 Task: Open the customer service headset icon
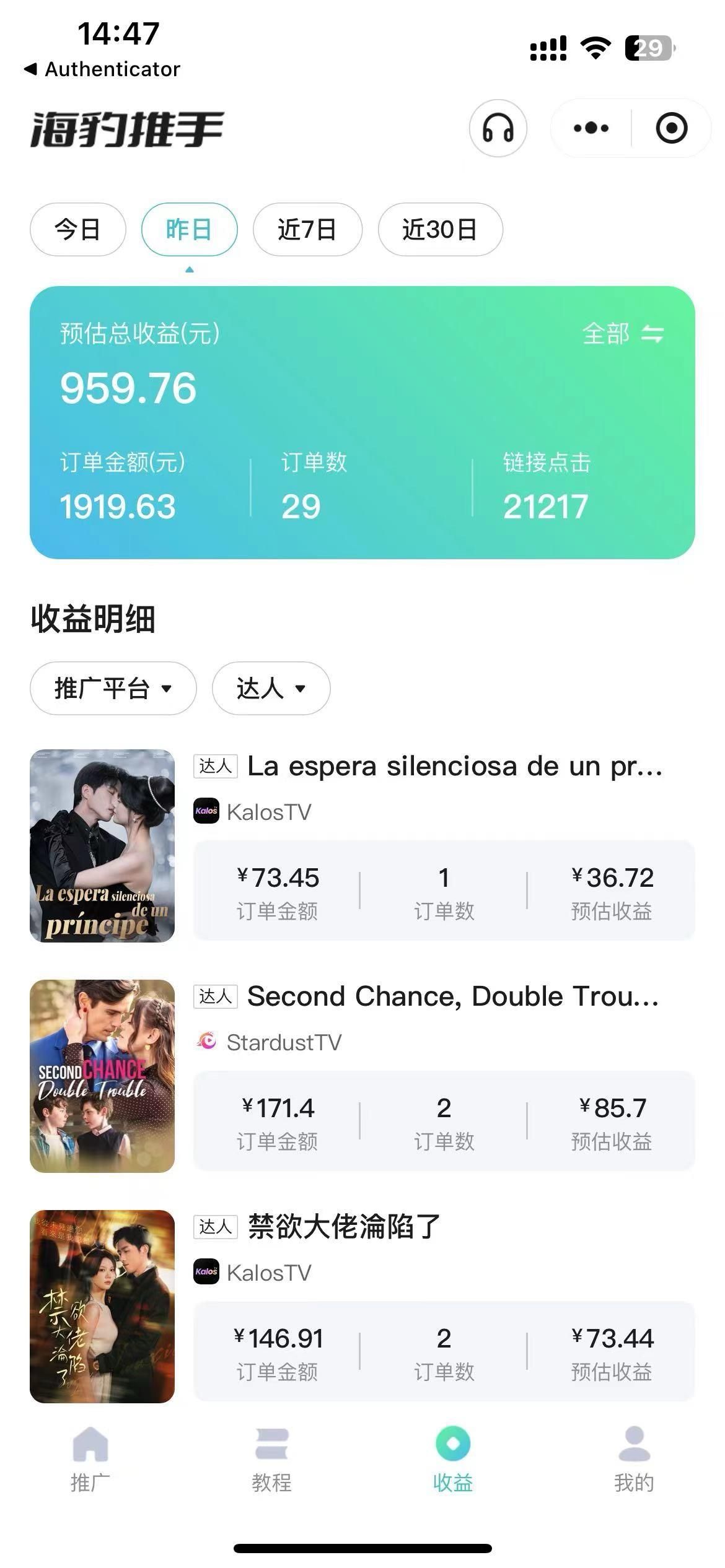(498, 128)
